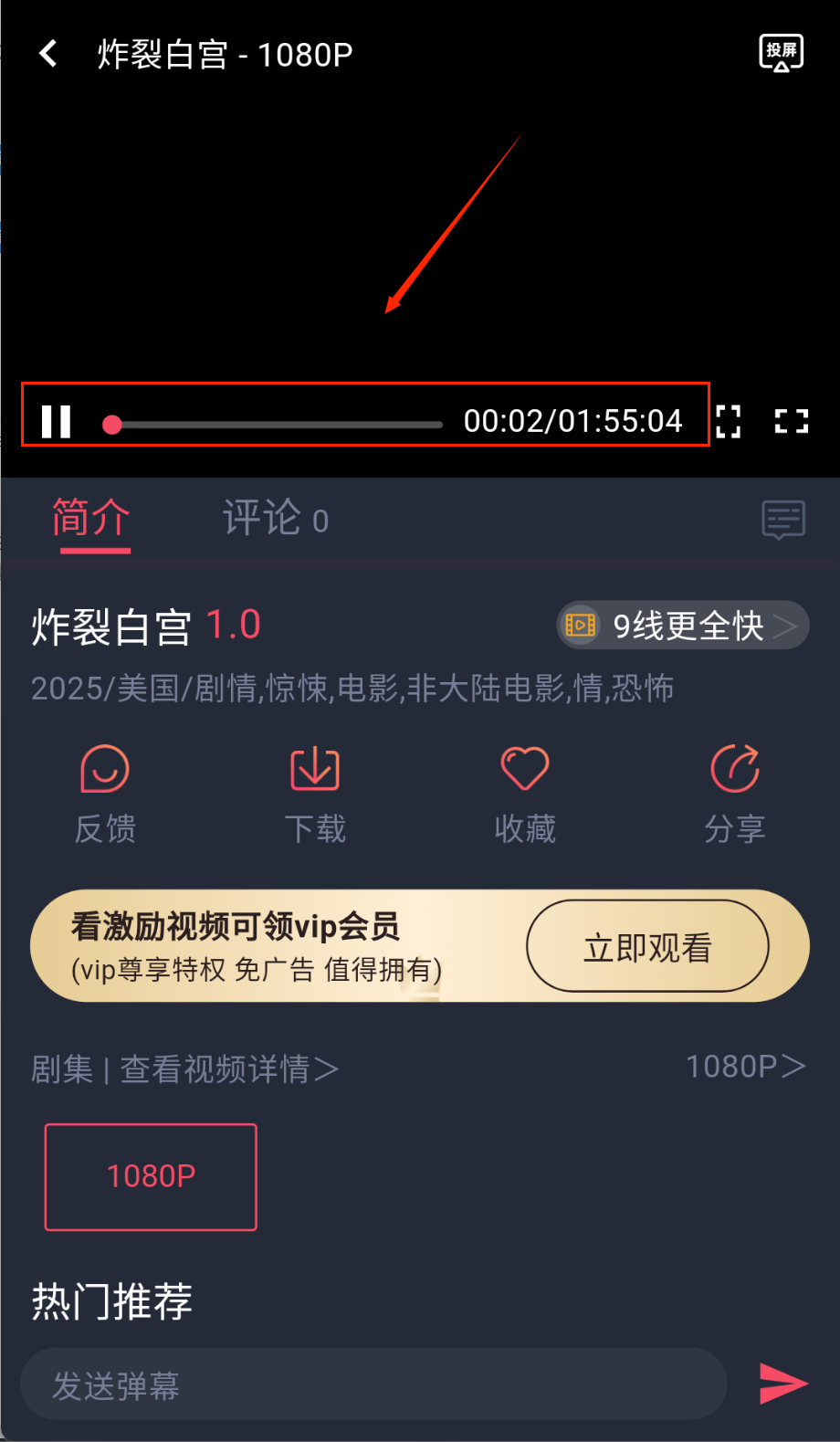The height and width of the screenshot is (1442, 840).
Task: Go back from the video player
Action: pyautogui.click(x=49, y=54)
